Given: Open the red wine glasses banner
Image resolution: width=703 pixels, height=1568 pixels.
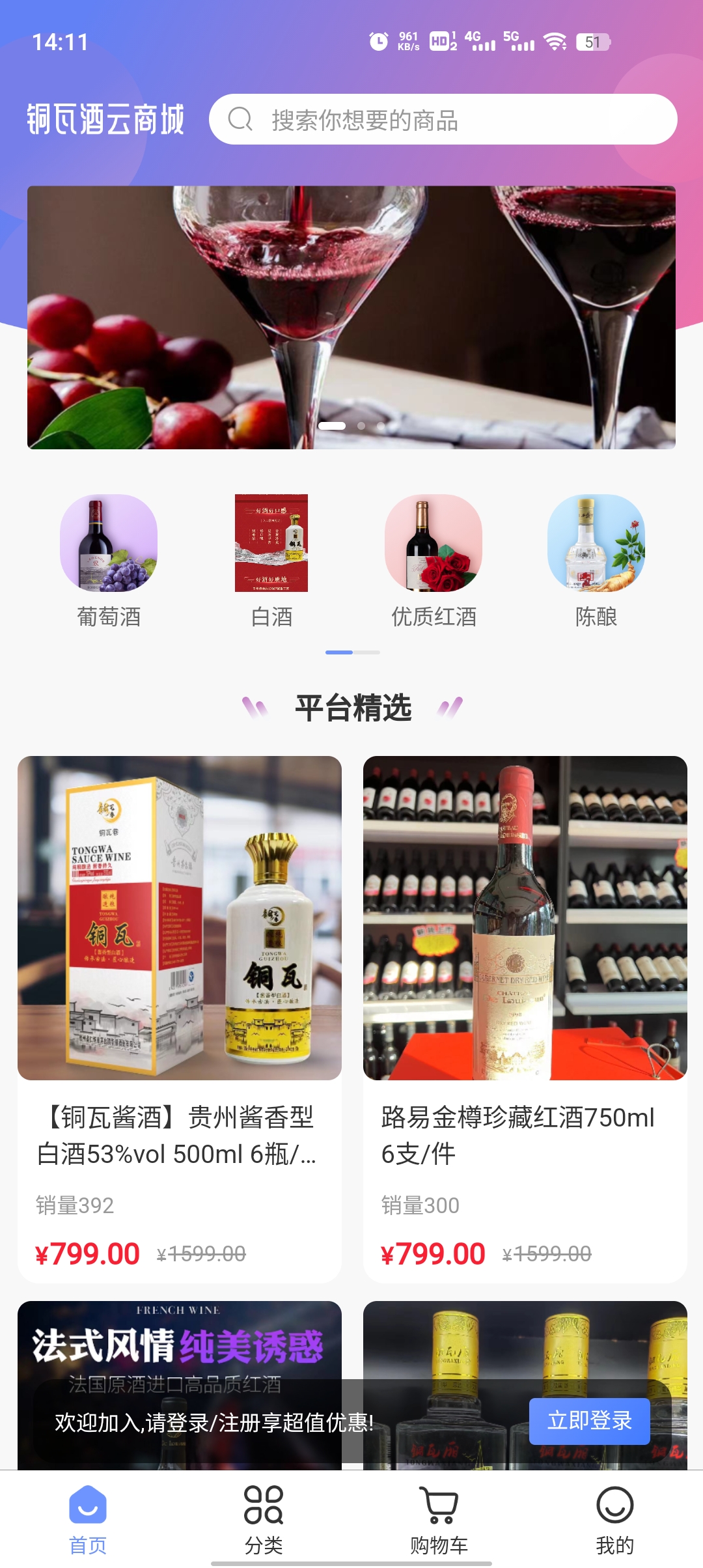Looking at the screenshot, I should click(x=351, y=317).
